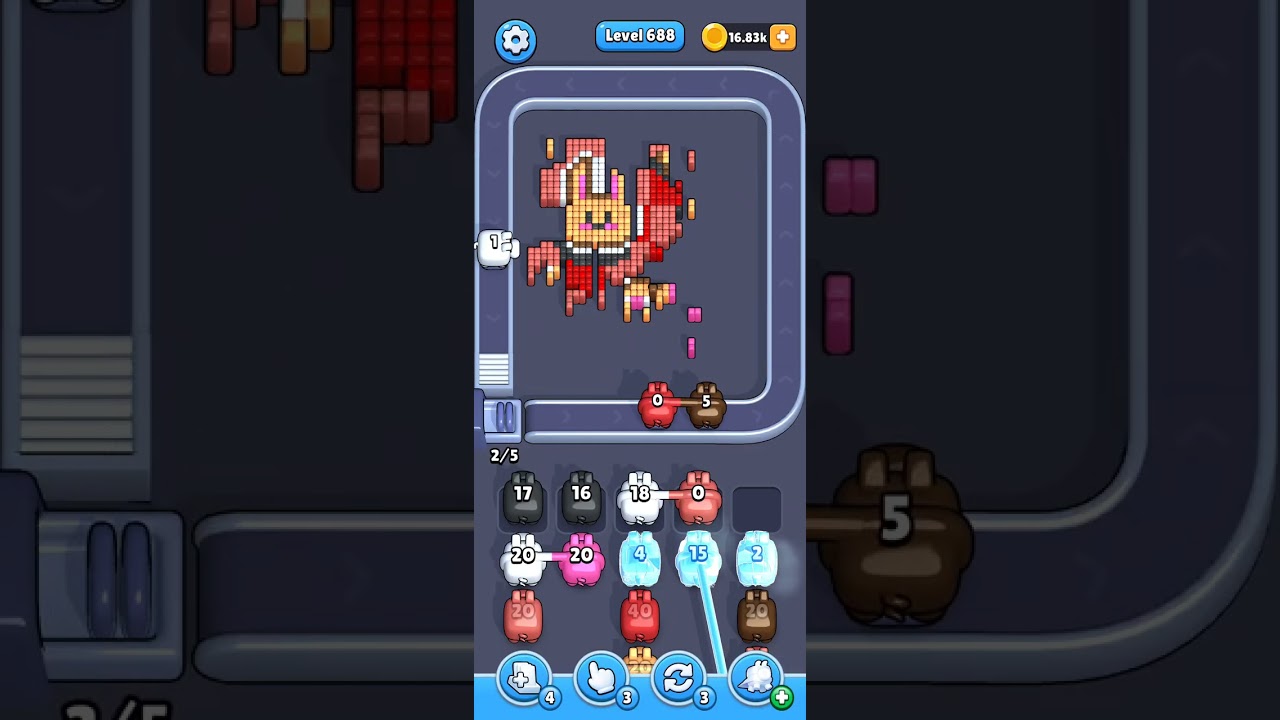Pick the pink pig numbered 20
This screenshot has height=720, width=1280.
(581, 561)
